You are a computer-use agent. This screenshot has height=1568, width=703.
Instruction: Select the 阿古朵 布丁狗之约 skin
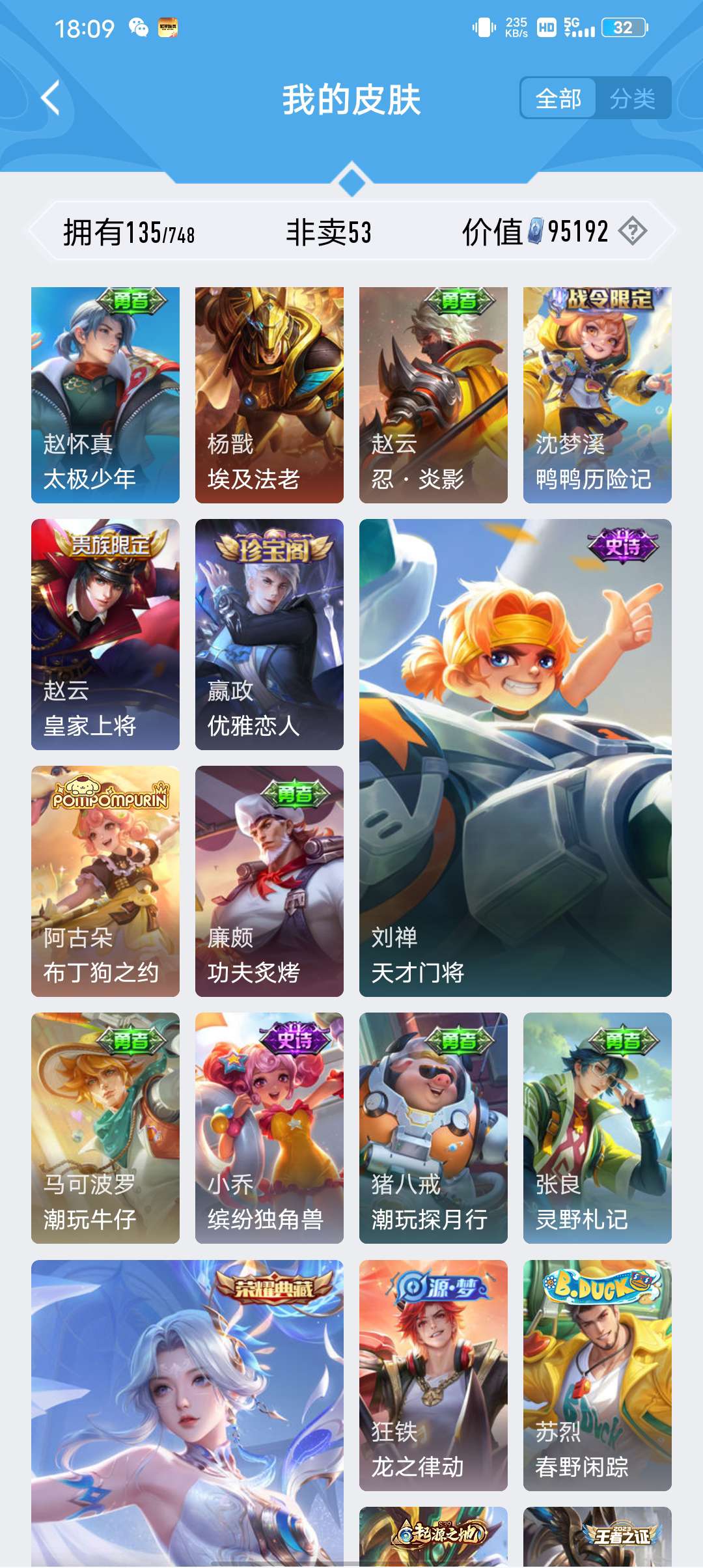click(x=105, y=881)
